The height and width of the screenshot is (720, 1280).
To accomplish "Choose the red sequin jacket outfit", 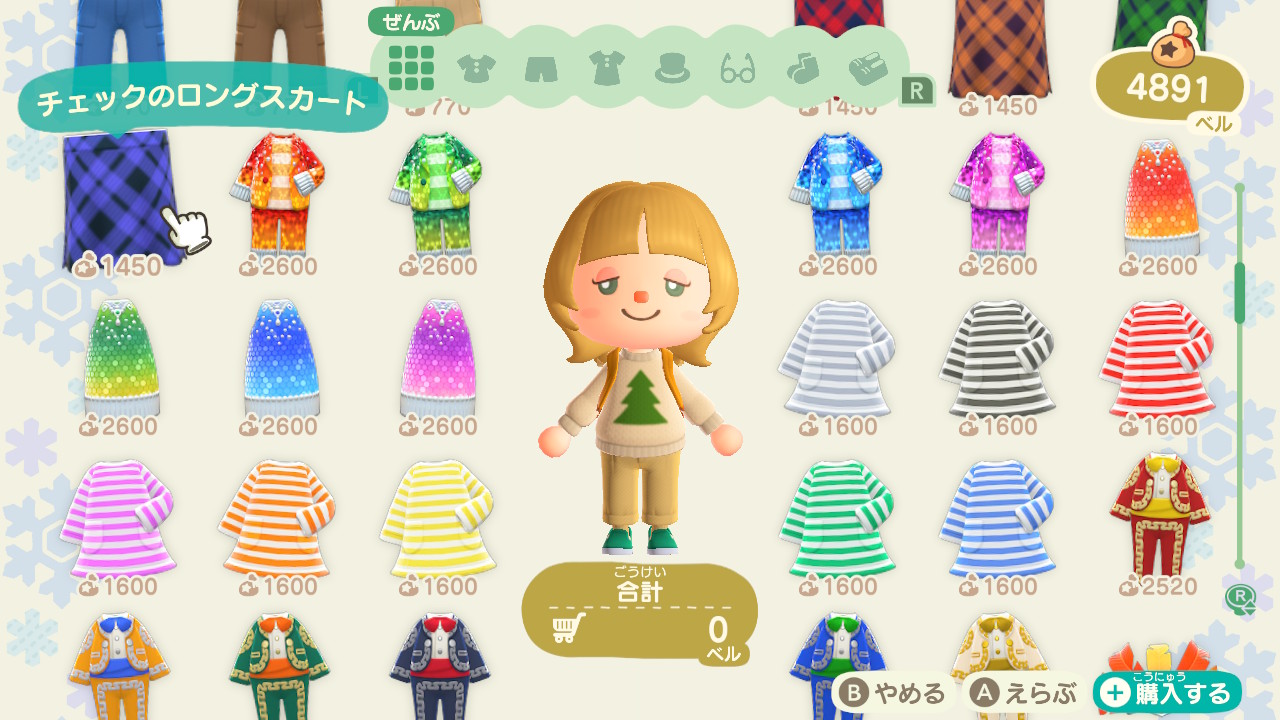I will click(280, 195).
